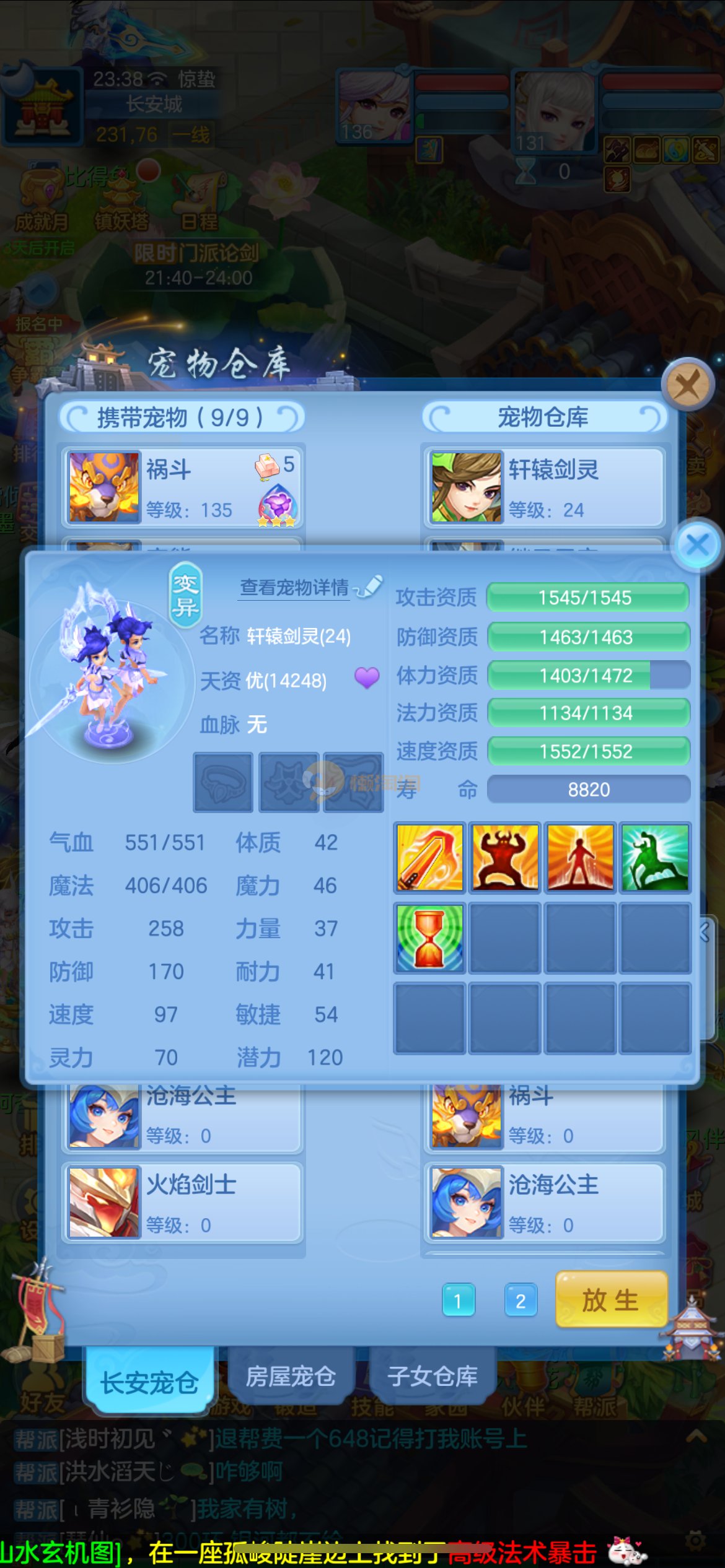
Task: Expand the chat panel arrow
Action: (696, 1436)
